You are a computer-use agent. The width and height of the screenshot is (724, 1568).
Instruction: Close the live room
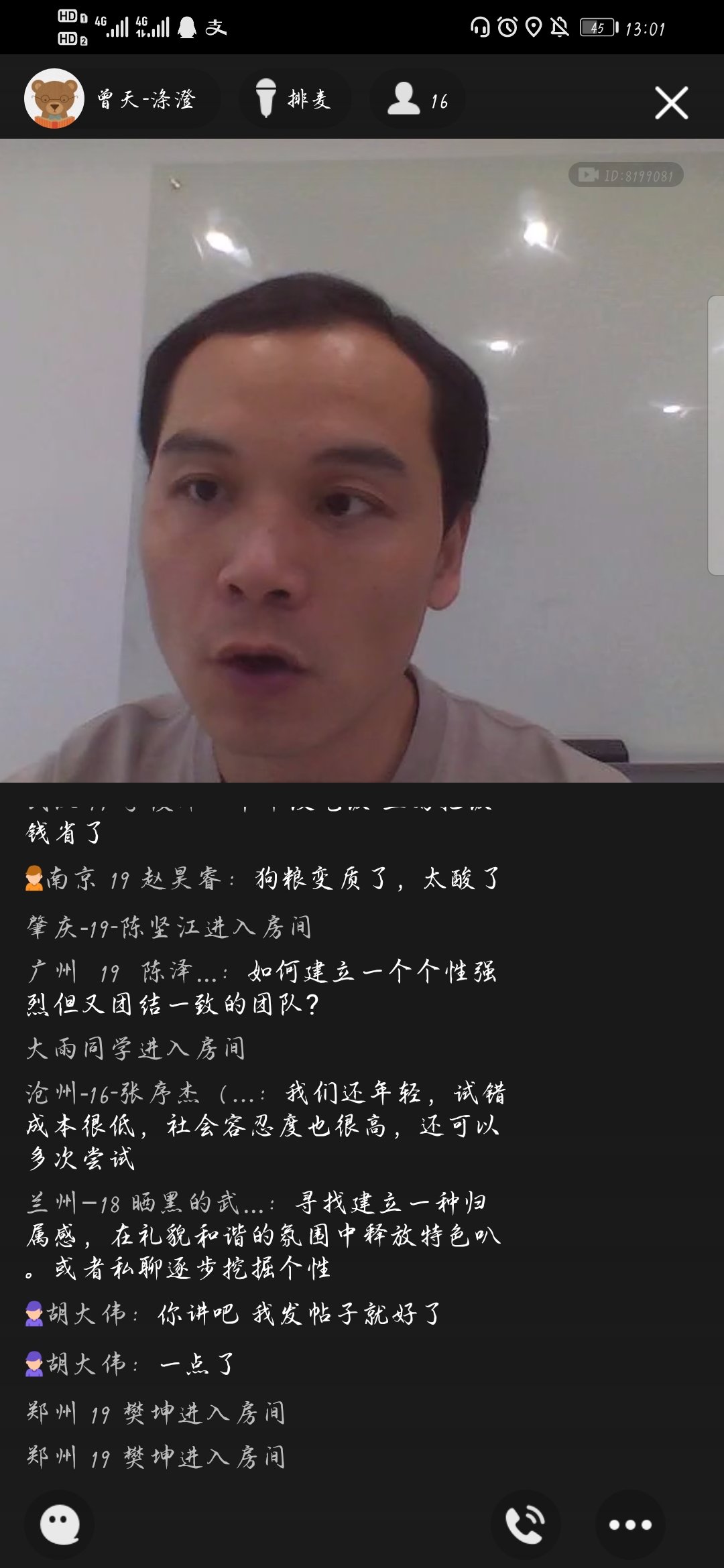(x=671, y=103)
